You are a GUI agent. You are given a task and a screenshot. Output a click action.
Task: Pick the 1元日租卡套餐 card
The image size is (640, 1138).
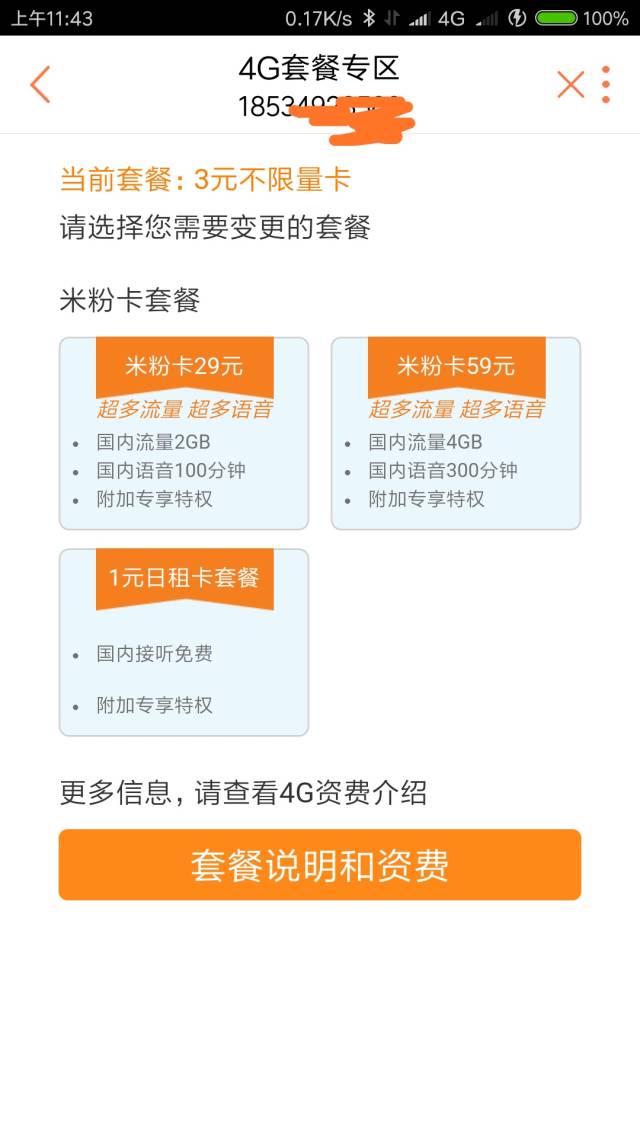[x=184, y=642]
